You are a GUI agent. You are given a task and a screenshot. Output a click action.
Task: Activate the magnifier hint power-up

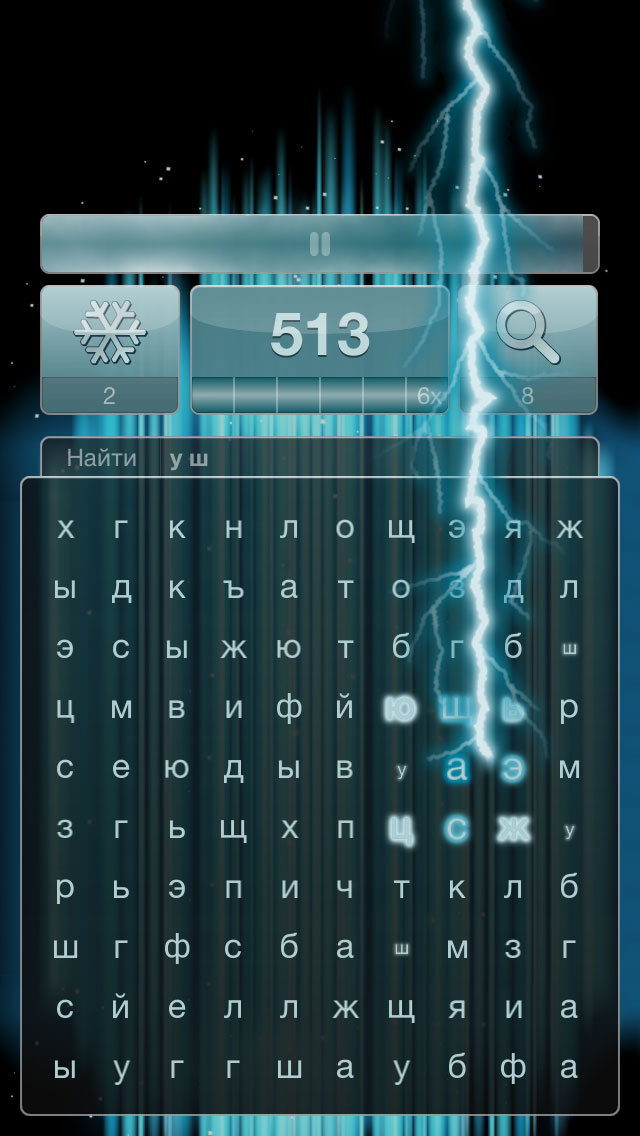pyautogui.click(x=528, y=349)
